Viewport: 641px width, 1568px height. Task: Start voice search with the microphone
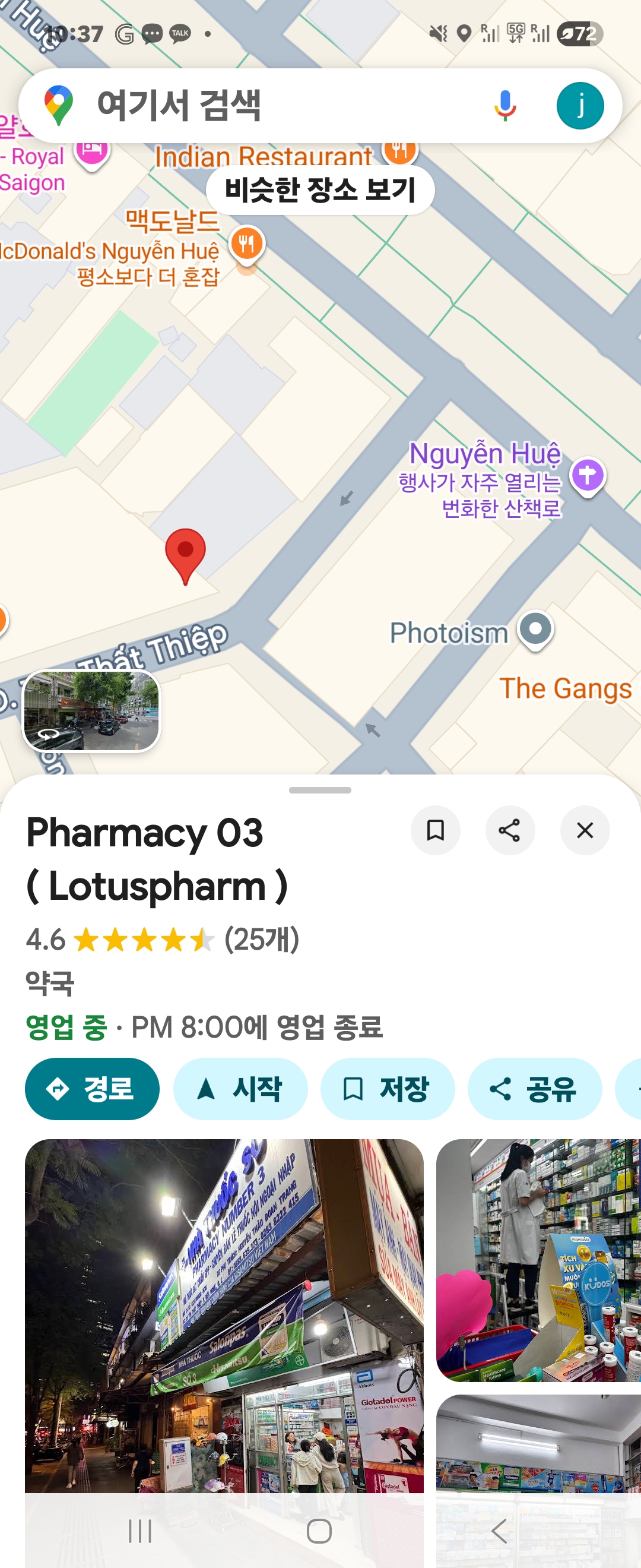504,106
